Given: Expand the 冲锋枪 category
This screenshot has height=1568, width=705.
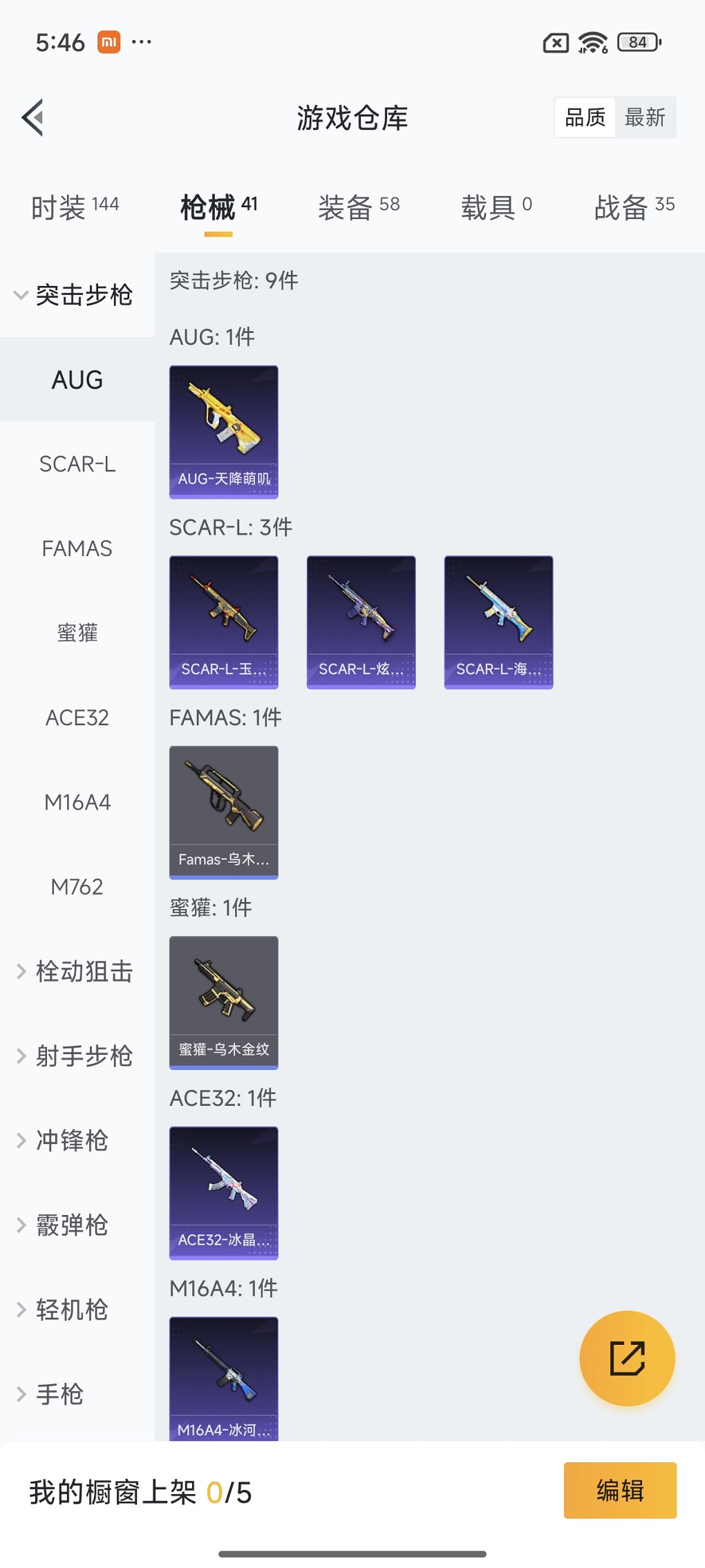Looking at the screenshot, I should [69, 1140].
